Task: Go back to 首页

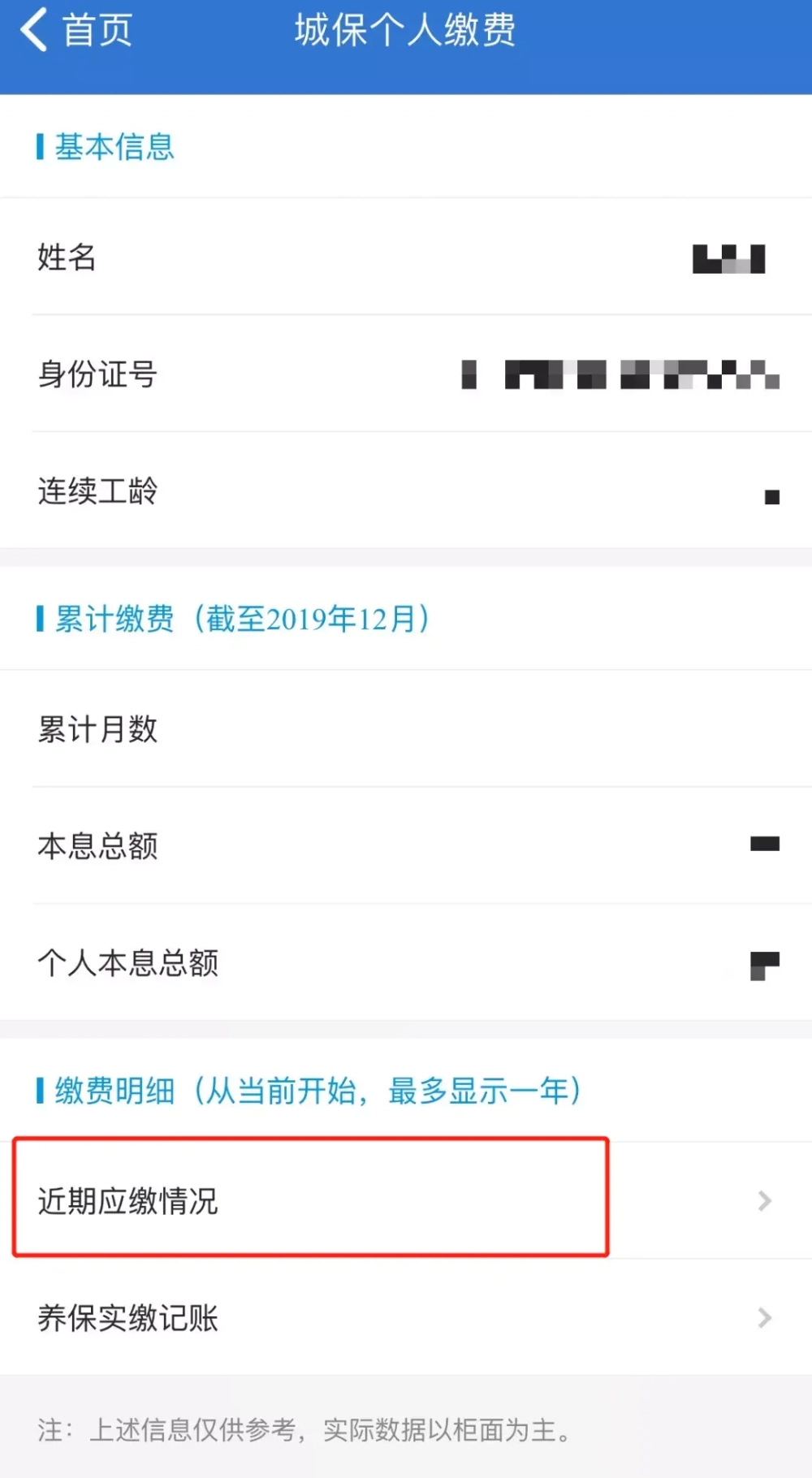Action: pyautogui.click(x=76, y=31)
